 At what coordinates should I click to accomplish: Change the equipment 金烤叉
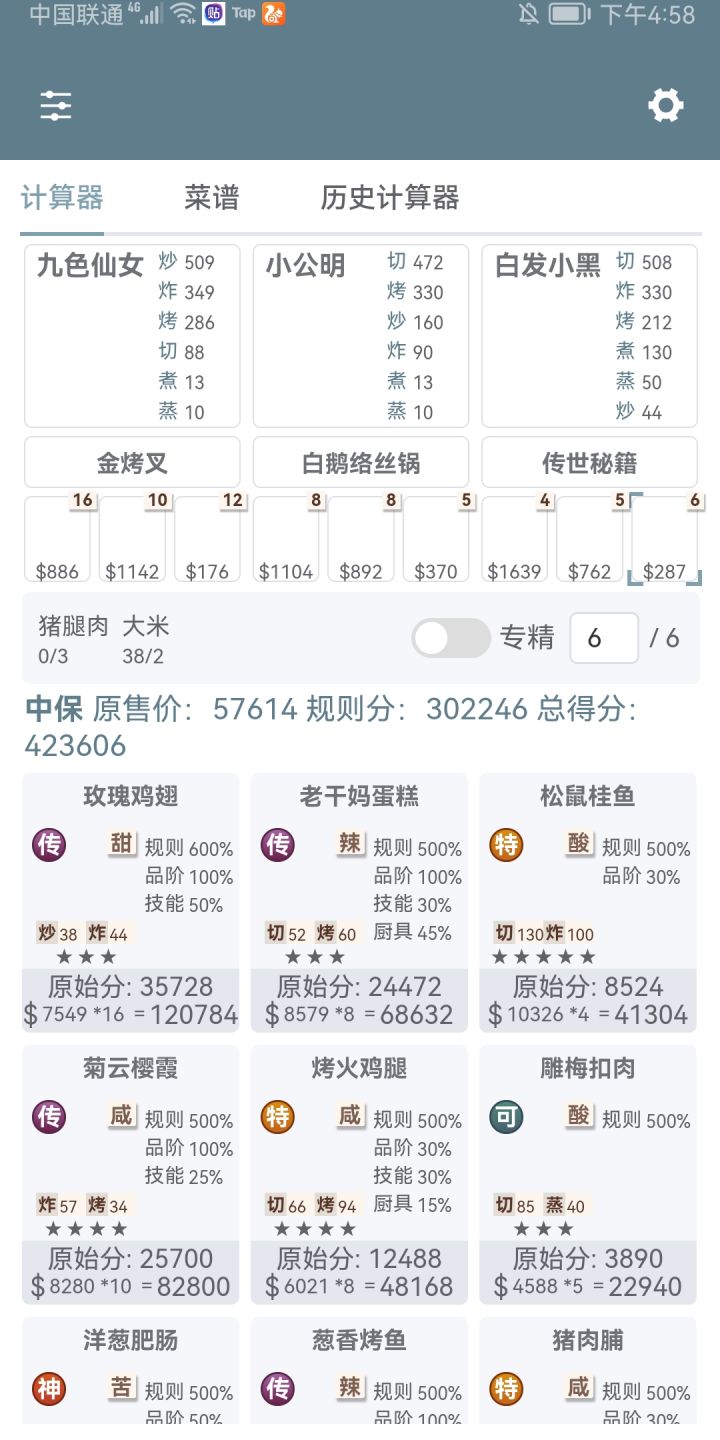point(132,463)
